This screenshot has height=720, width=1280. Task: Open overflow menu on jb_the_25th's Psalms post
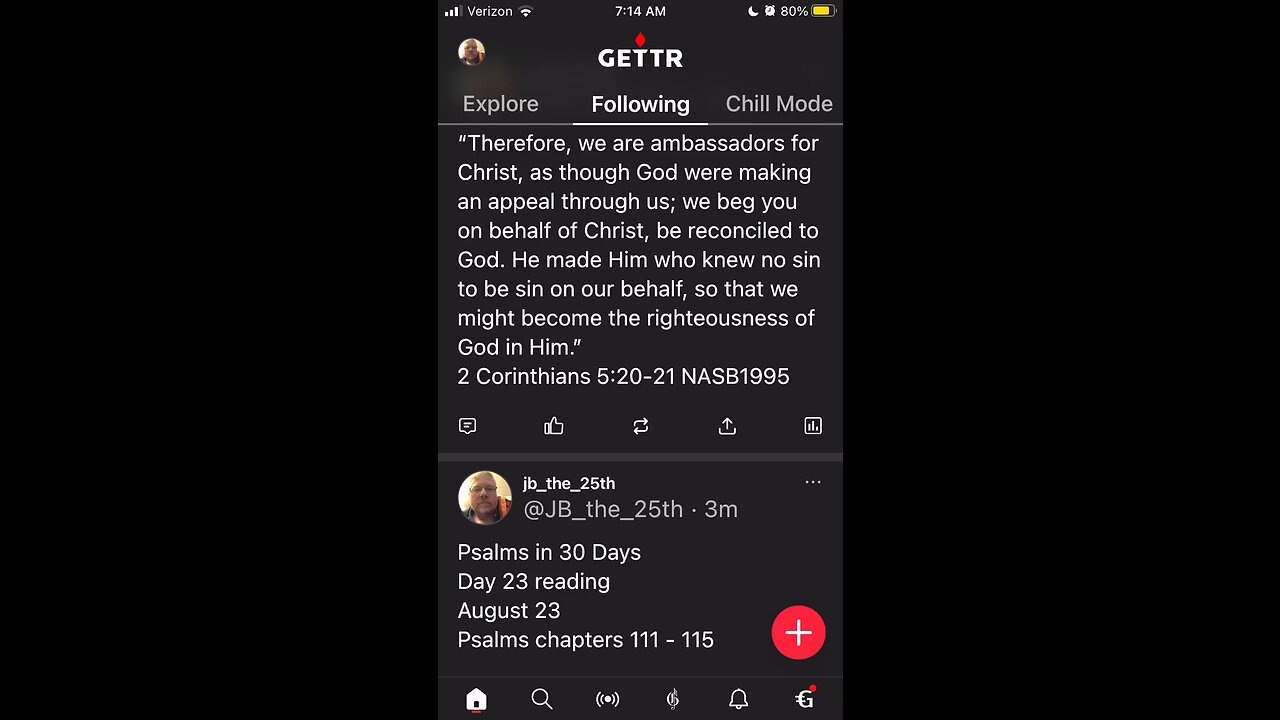[813, 482]
